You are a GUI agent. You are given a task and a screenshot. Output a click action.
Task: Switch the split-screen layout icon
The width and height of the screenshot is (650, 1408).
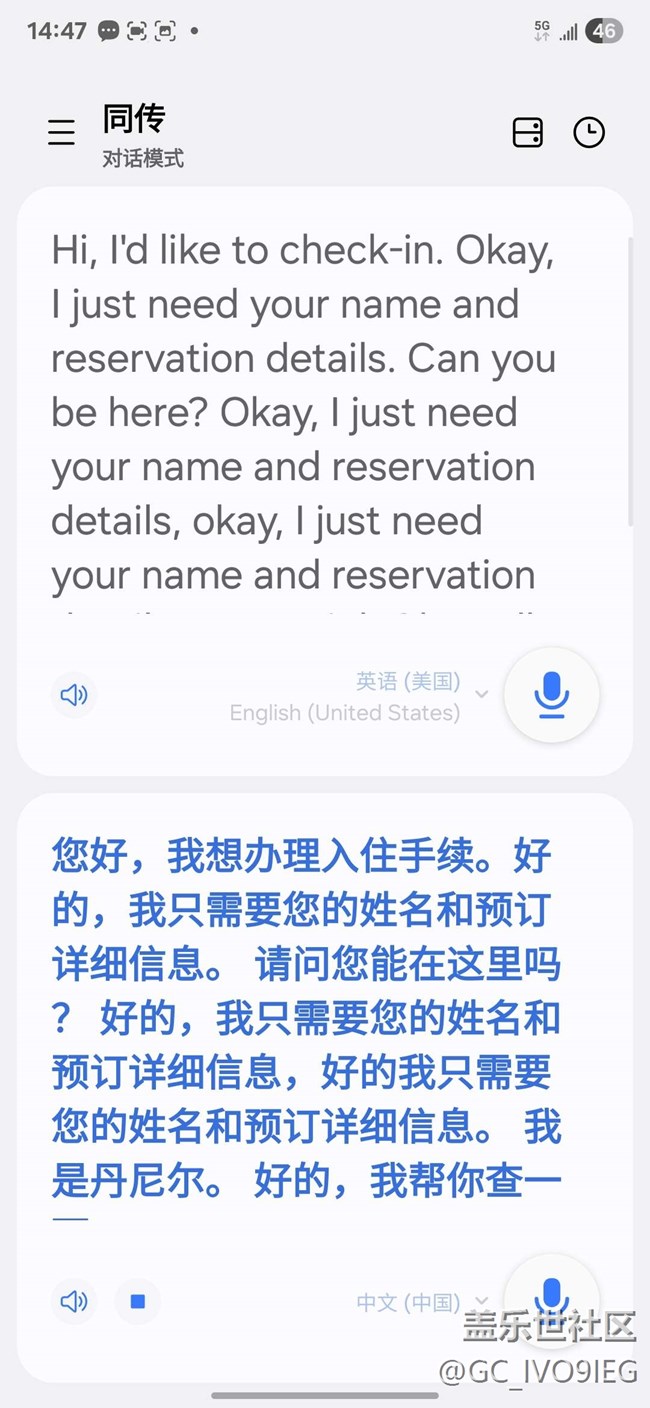[x=528, y=133]
